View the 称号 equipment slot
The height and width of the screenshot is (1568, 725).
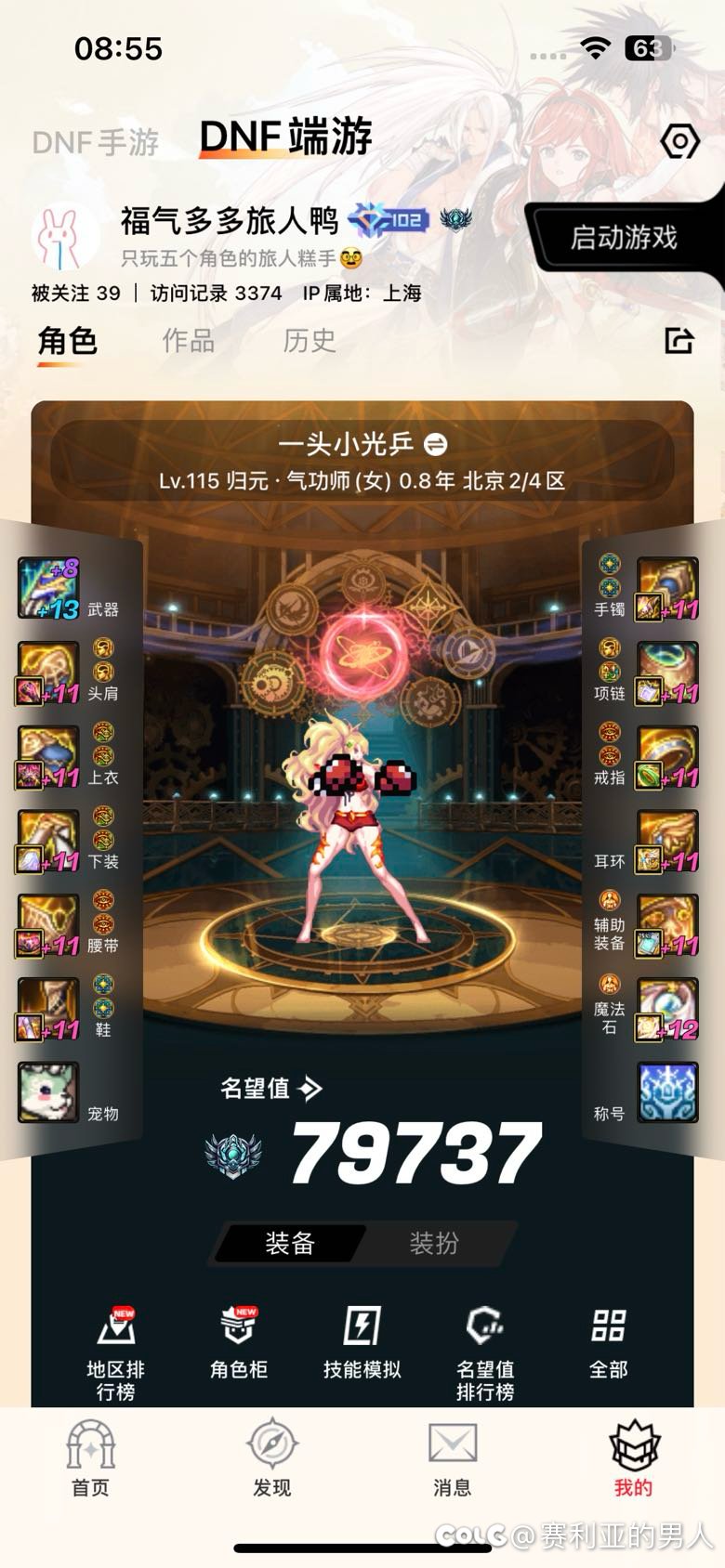tap(666, 1092)
